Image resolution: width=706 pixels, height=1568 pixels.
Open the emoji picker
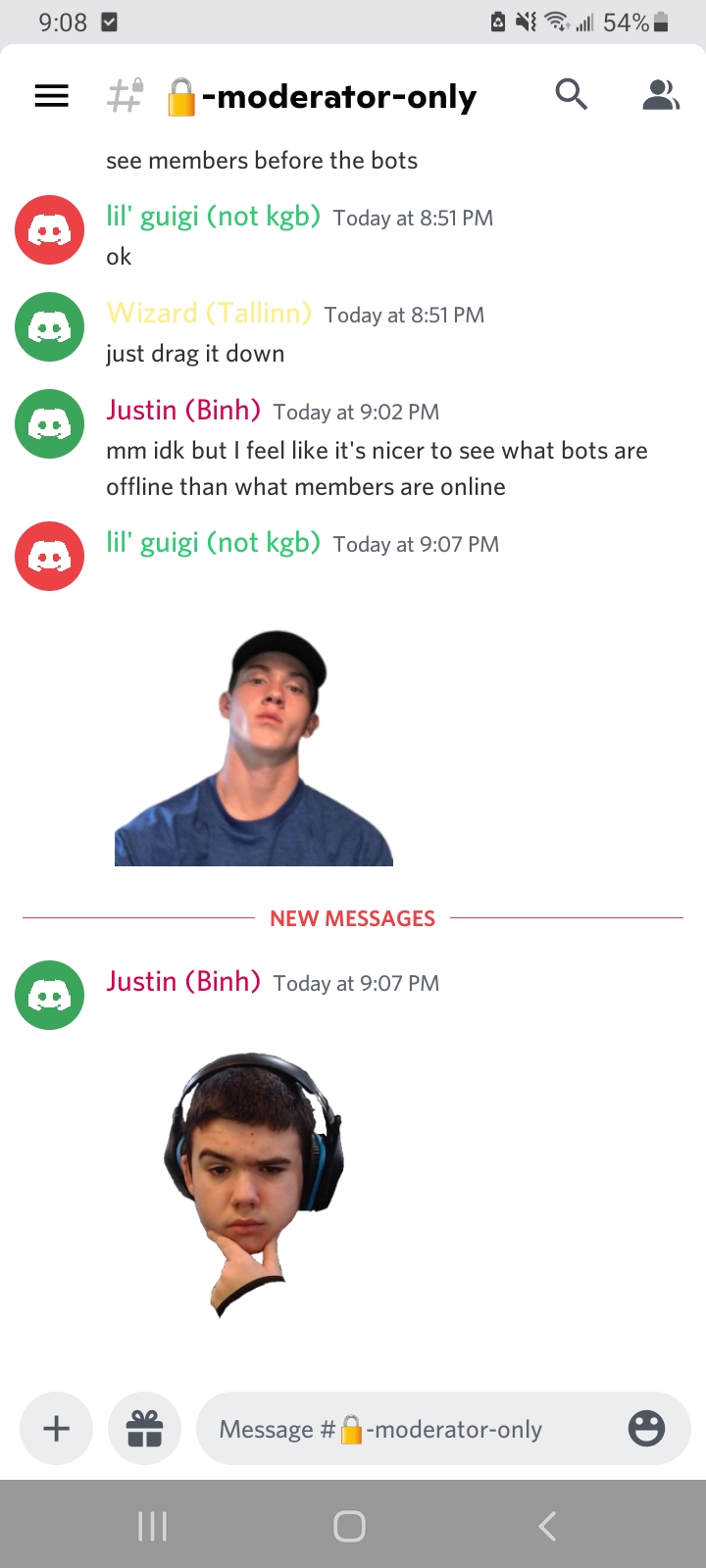coord(646,1429)
